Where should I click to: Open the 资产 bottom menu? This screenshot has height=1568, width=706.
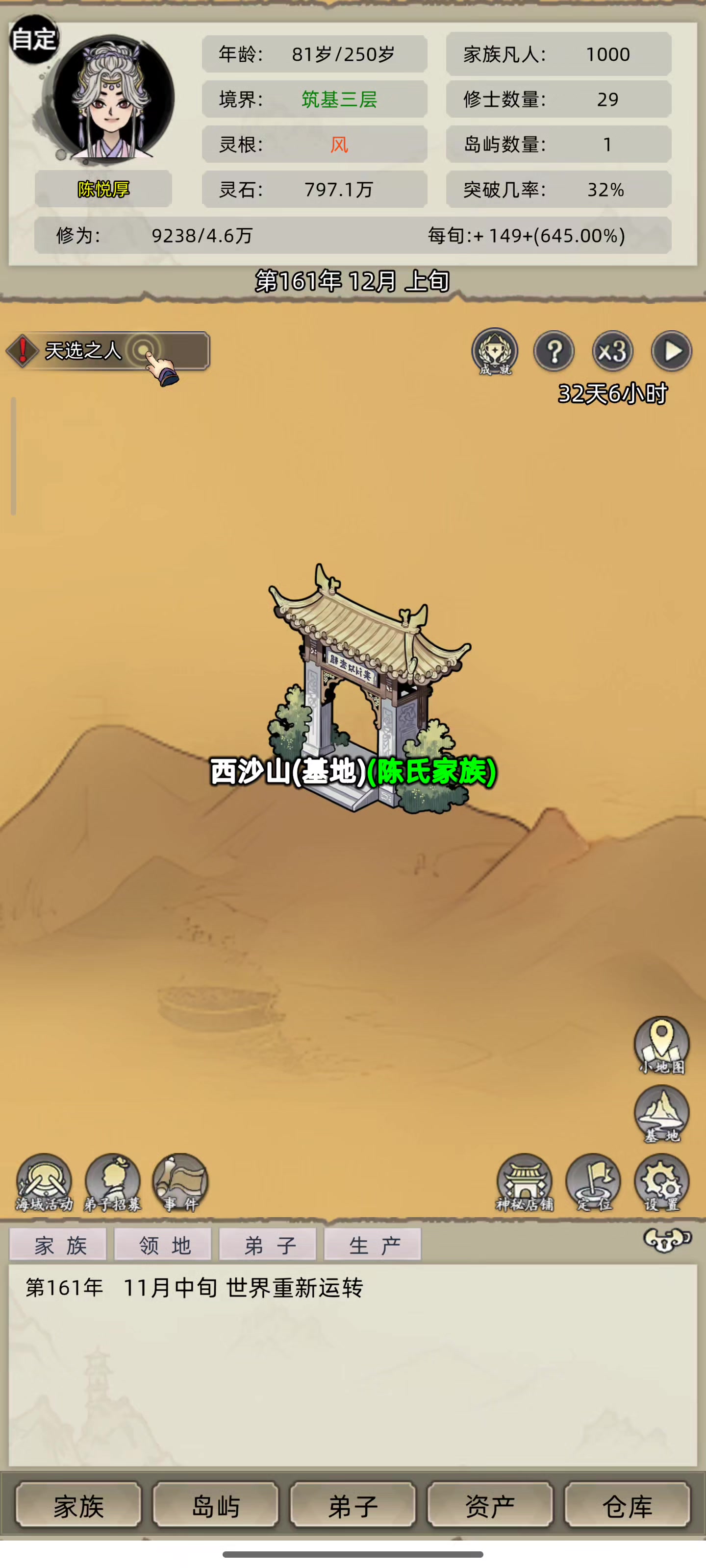click(x=490, y=1506)
